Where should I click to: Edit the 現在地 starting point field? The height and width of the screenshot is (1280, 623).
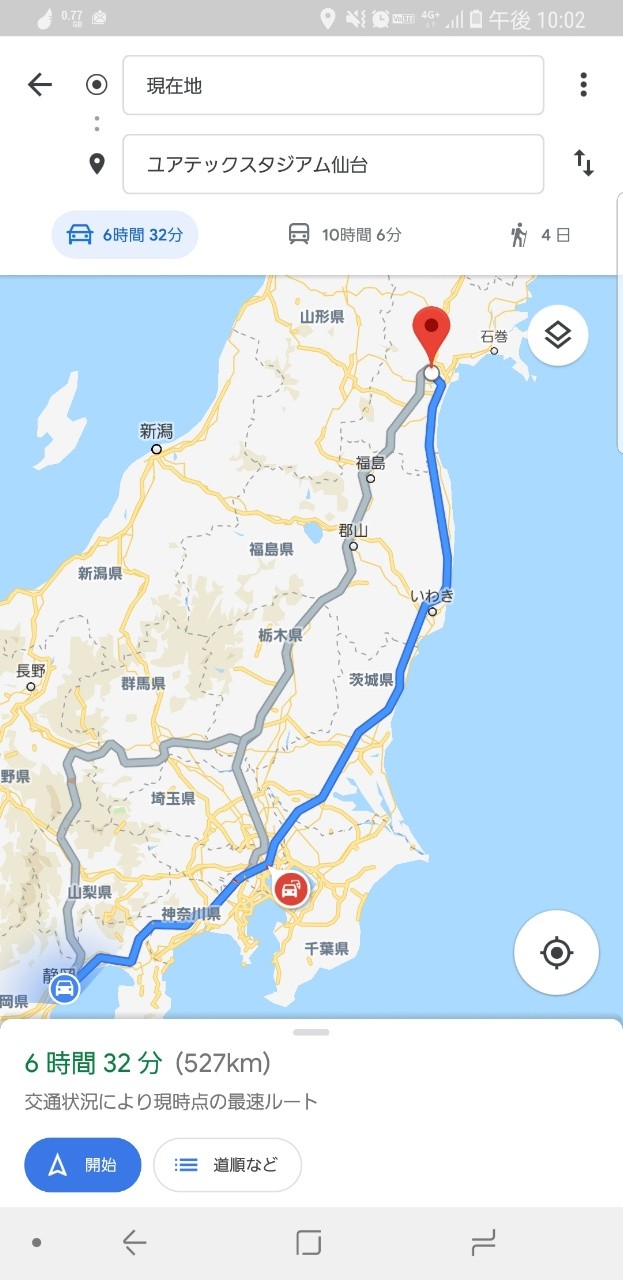pos(333,85)
